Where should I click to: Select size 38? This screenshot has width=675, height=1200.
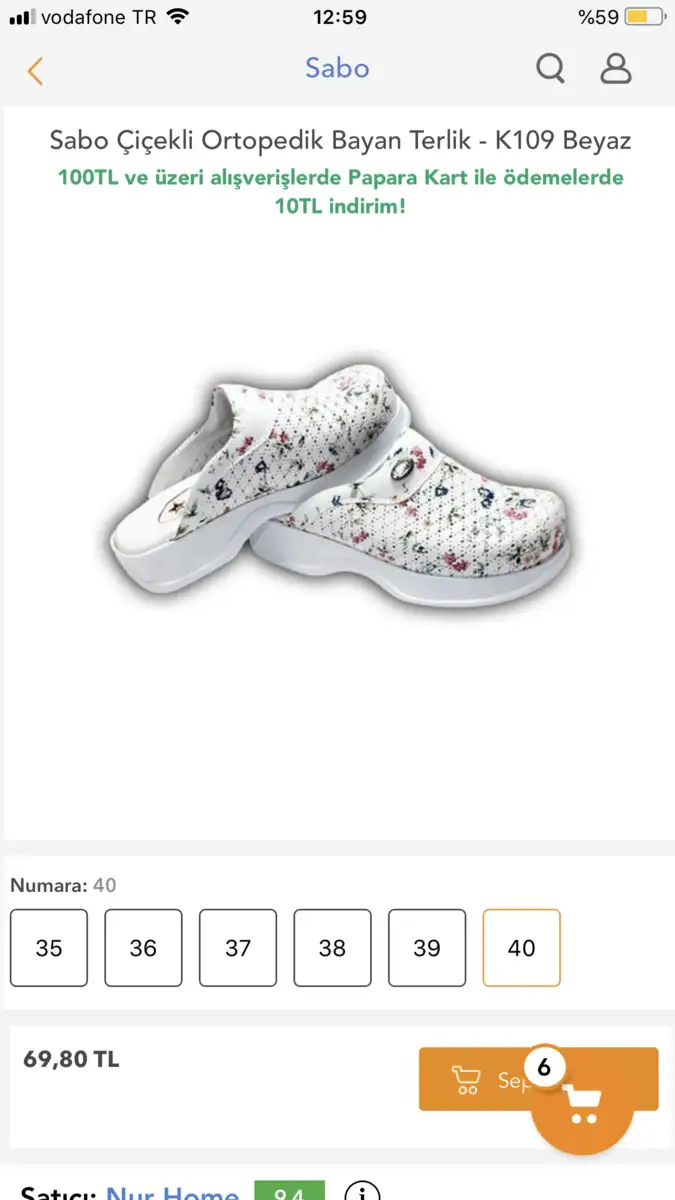(332, 948)
